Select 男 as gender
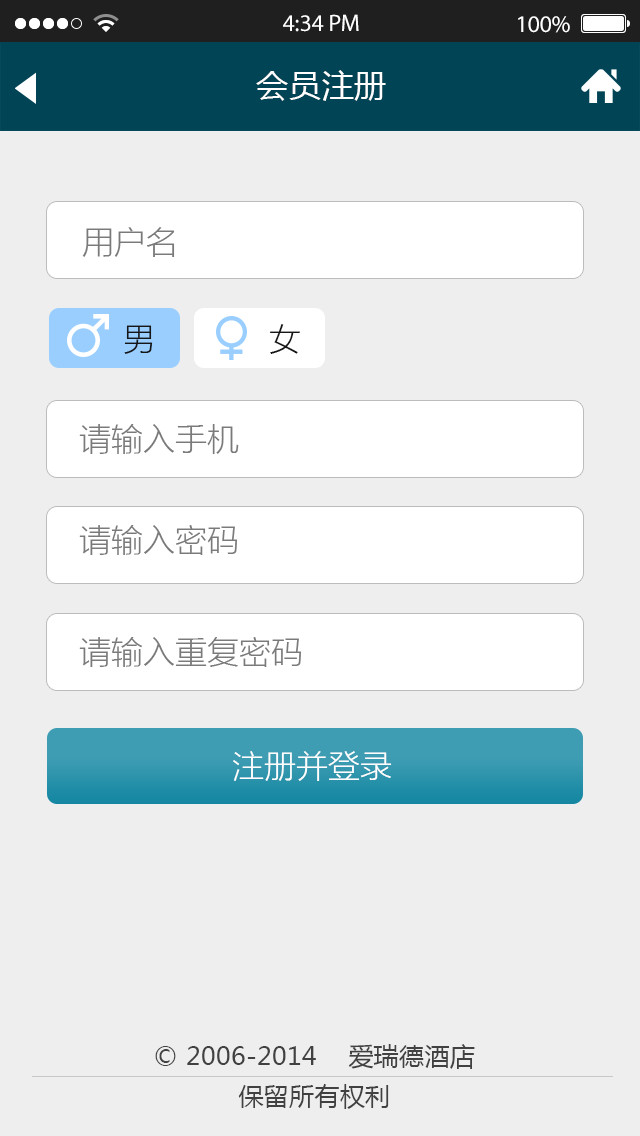 pyautogui.click(x=114, y=338)
